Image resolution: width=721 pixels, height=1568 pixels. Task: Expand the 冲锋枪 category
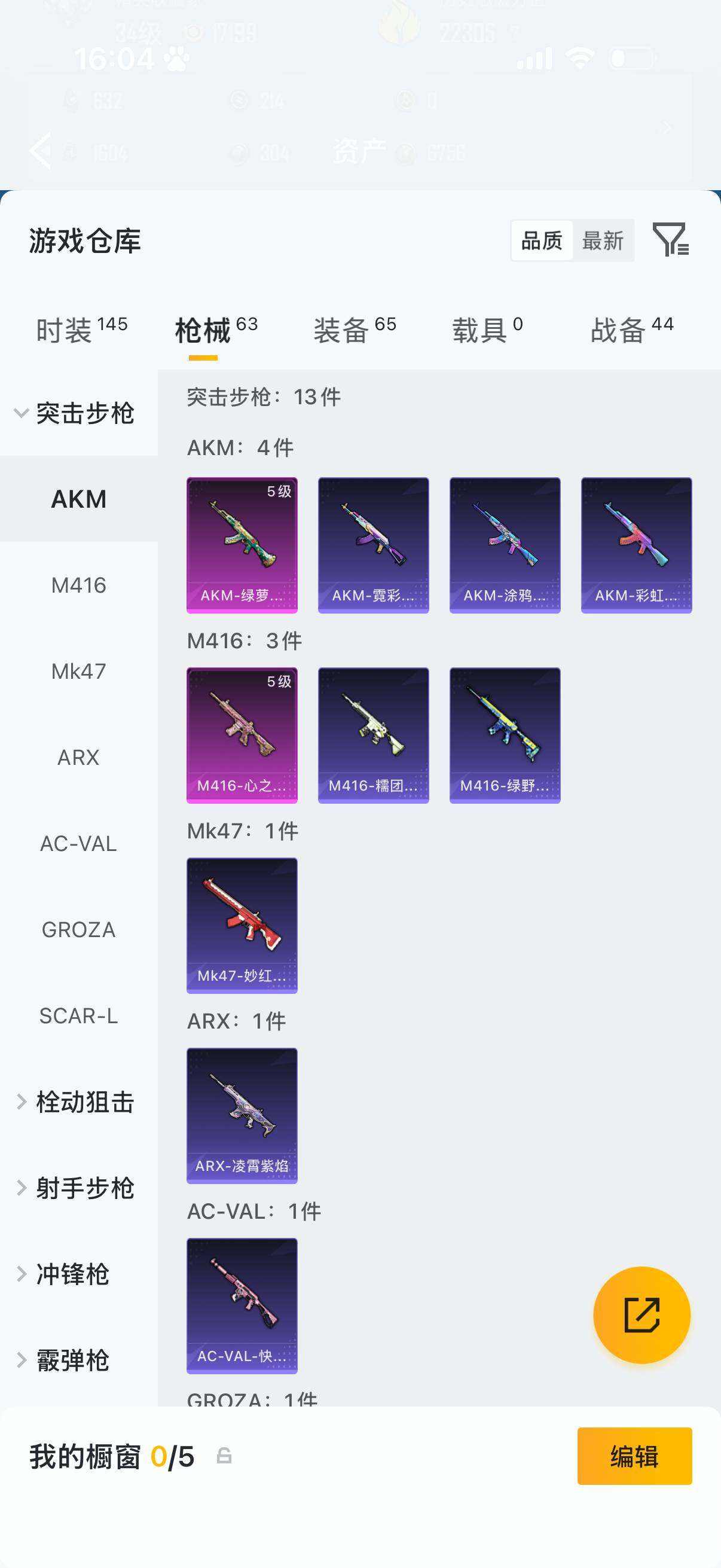pos(75,1275)
